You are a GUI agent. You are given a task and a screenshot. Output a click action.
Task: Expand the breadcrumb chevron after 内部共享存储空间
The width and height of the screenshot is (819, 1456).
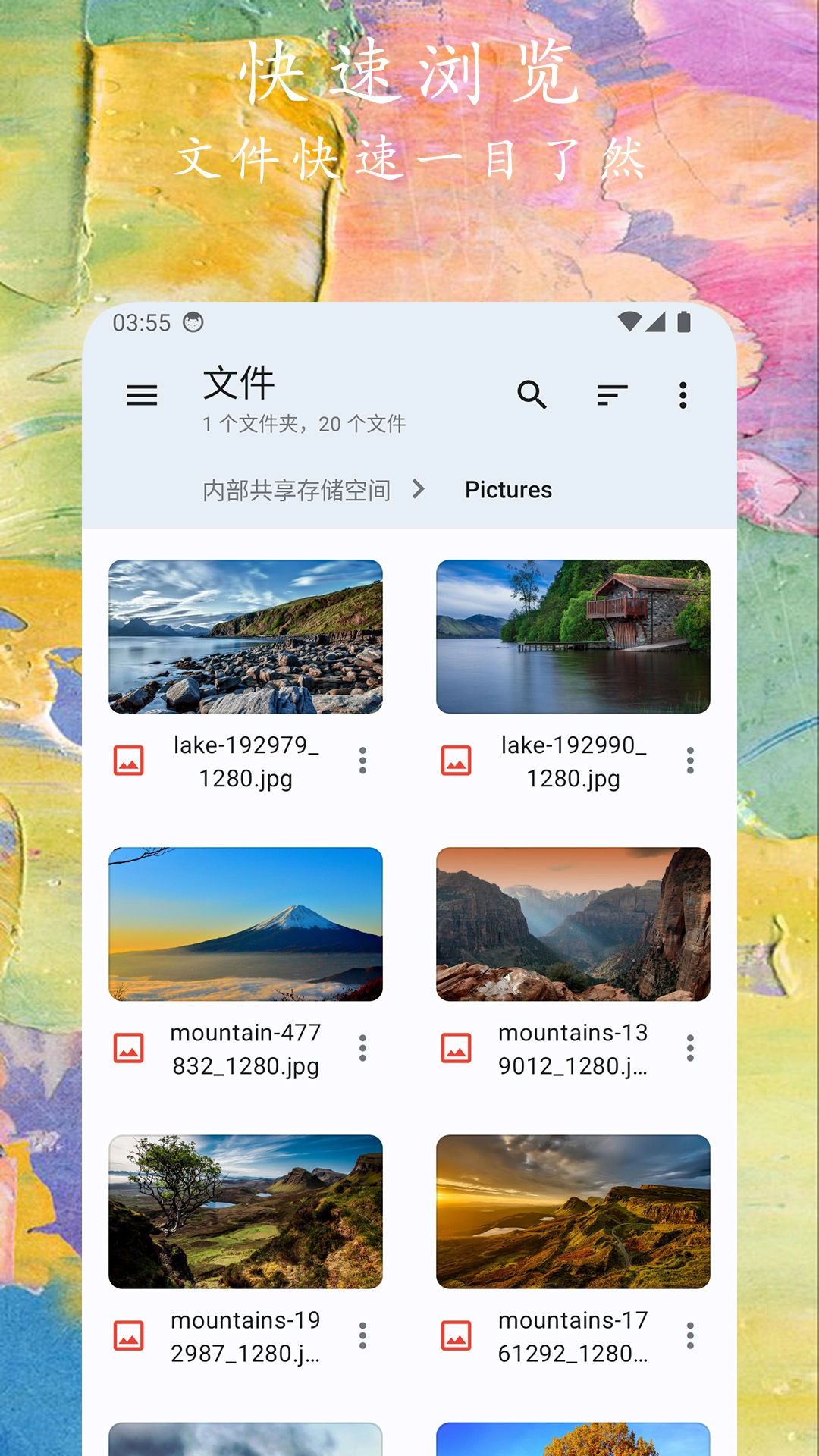click(x=419, y=490)
